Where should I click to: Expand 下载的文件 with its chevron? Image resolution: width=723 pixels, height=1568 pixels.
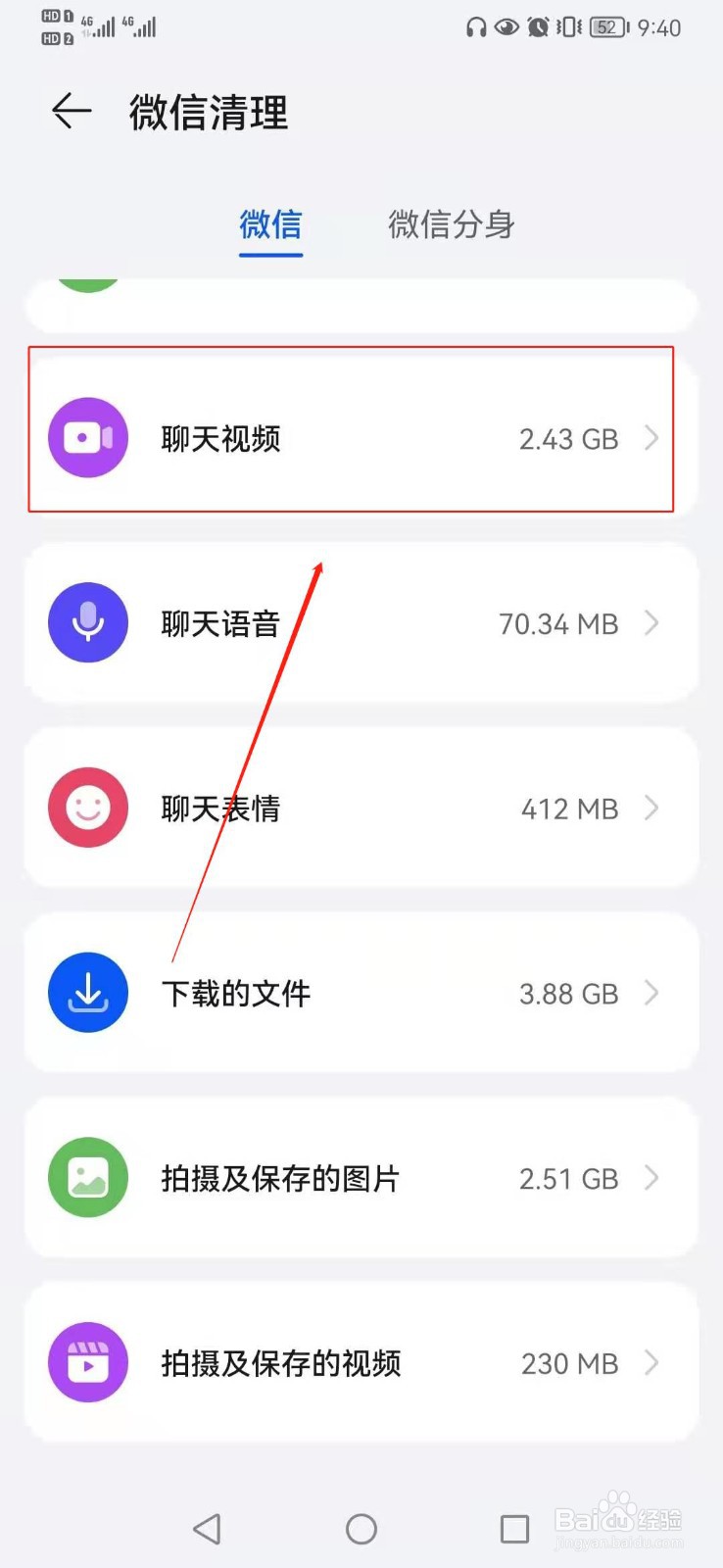(652, 992)
